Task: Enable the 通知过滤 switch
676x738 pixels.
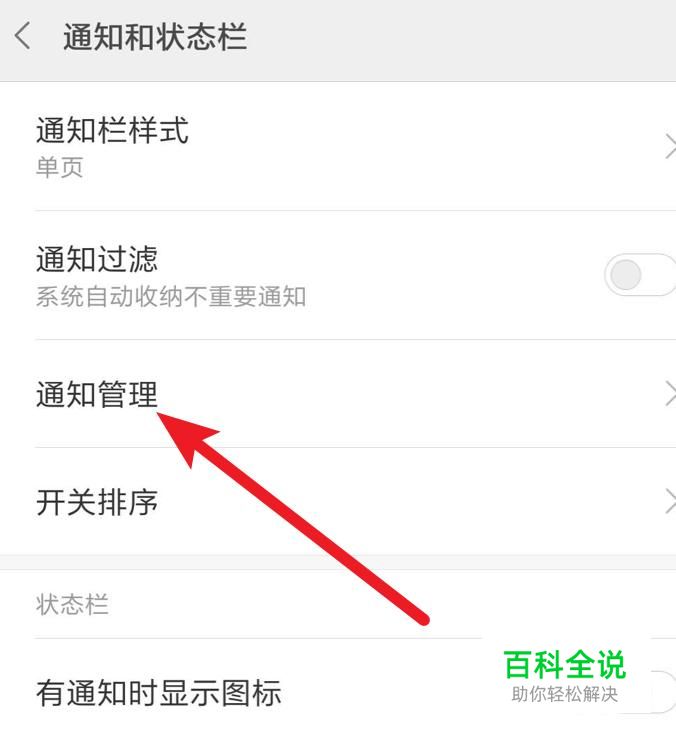Action: point(640,275)
